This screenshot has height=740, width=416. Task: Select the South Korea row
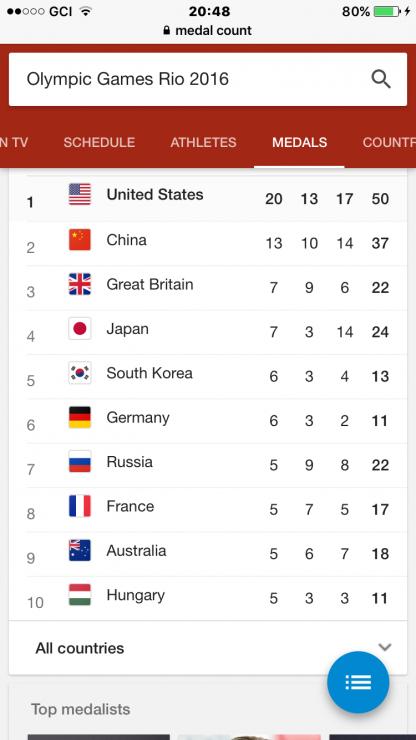[208, 377]
